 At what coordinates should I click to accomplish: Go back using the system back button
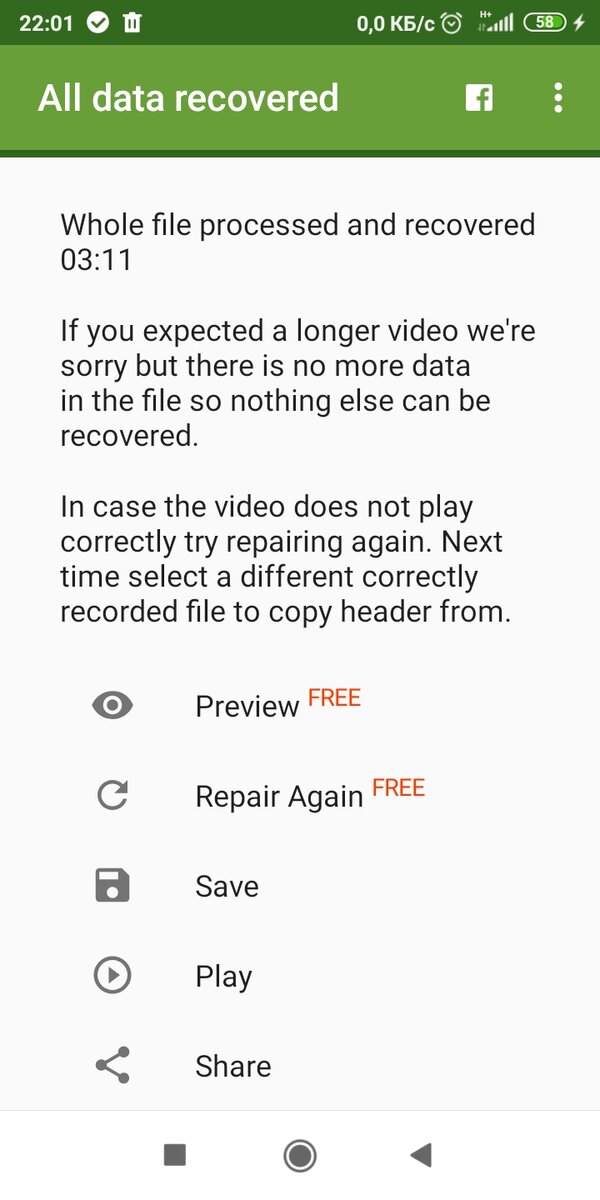tap(421, 1156)
